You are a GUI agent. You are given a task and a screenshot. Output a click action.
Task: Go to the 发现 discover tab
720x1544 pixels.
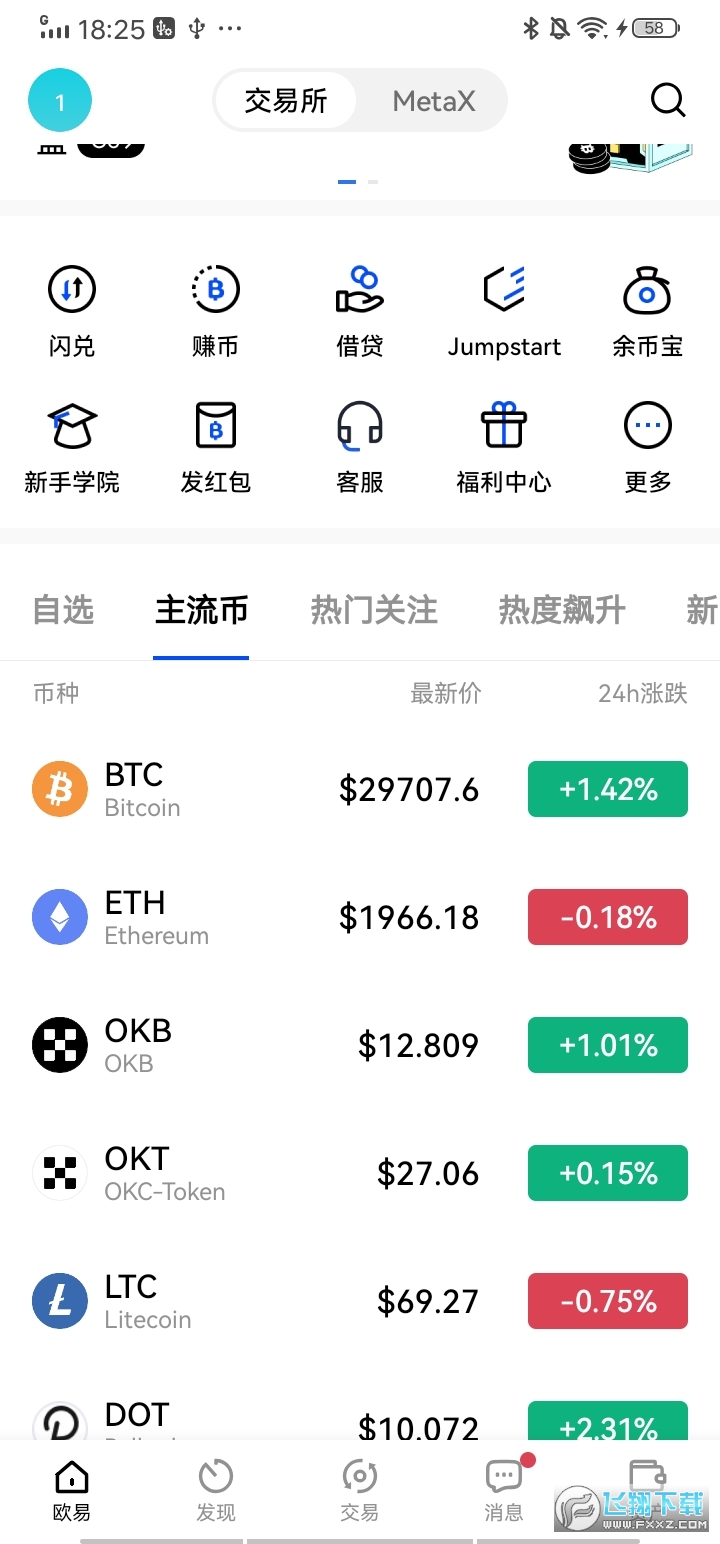pyautogui.click(x=216, y=1490)
